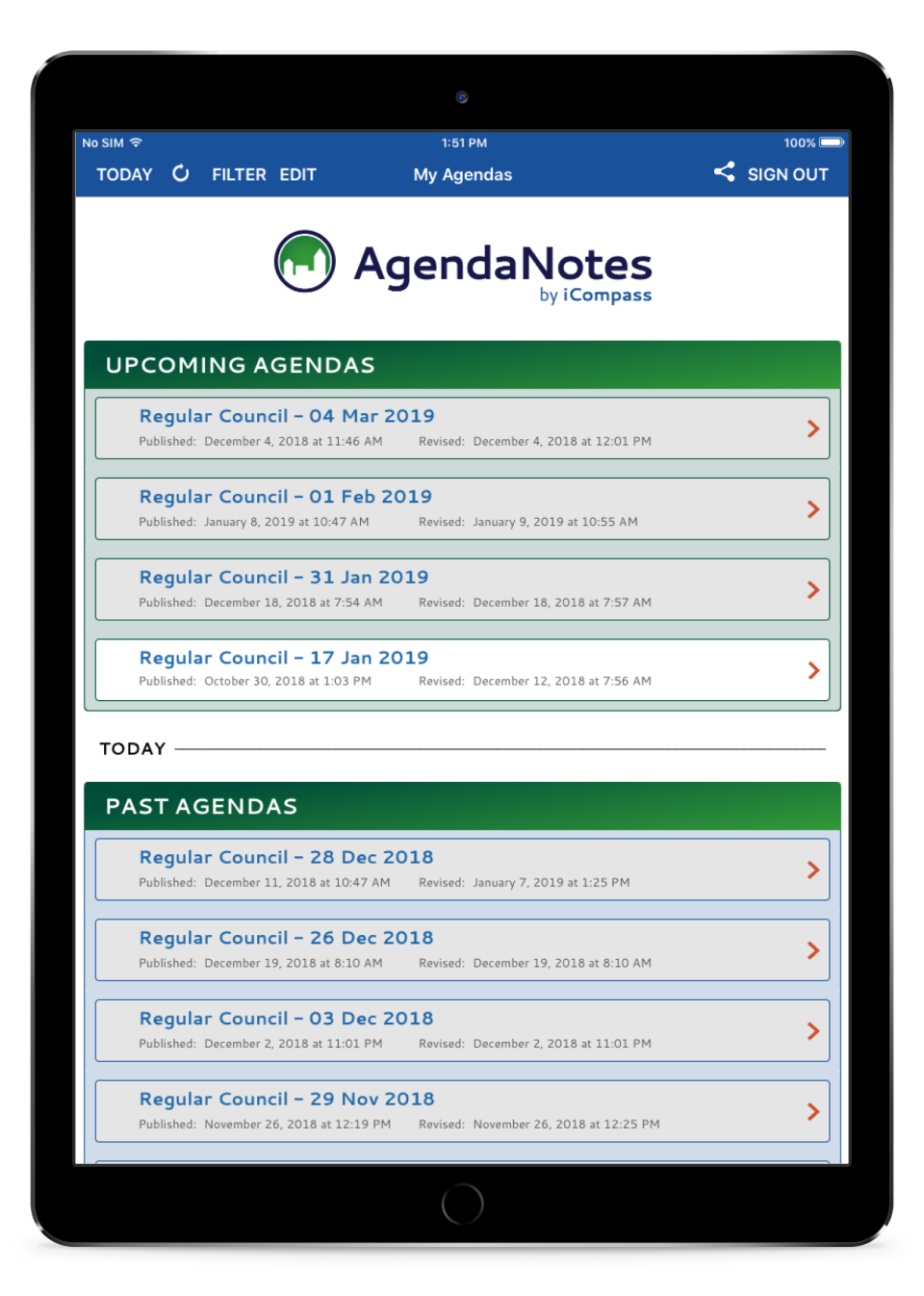View past agenda Regular Council – 26 Dec 2018
924x1296 pixels.
click(x=462, y=949)
